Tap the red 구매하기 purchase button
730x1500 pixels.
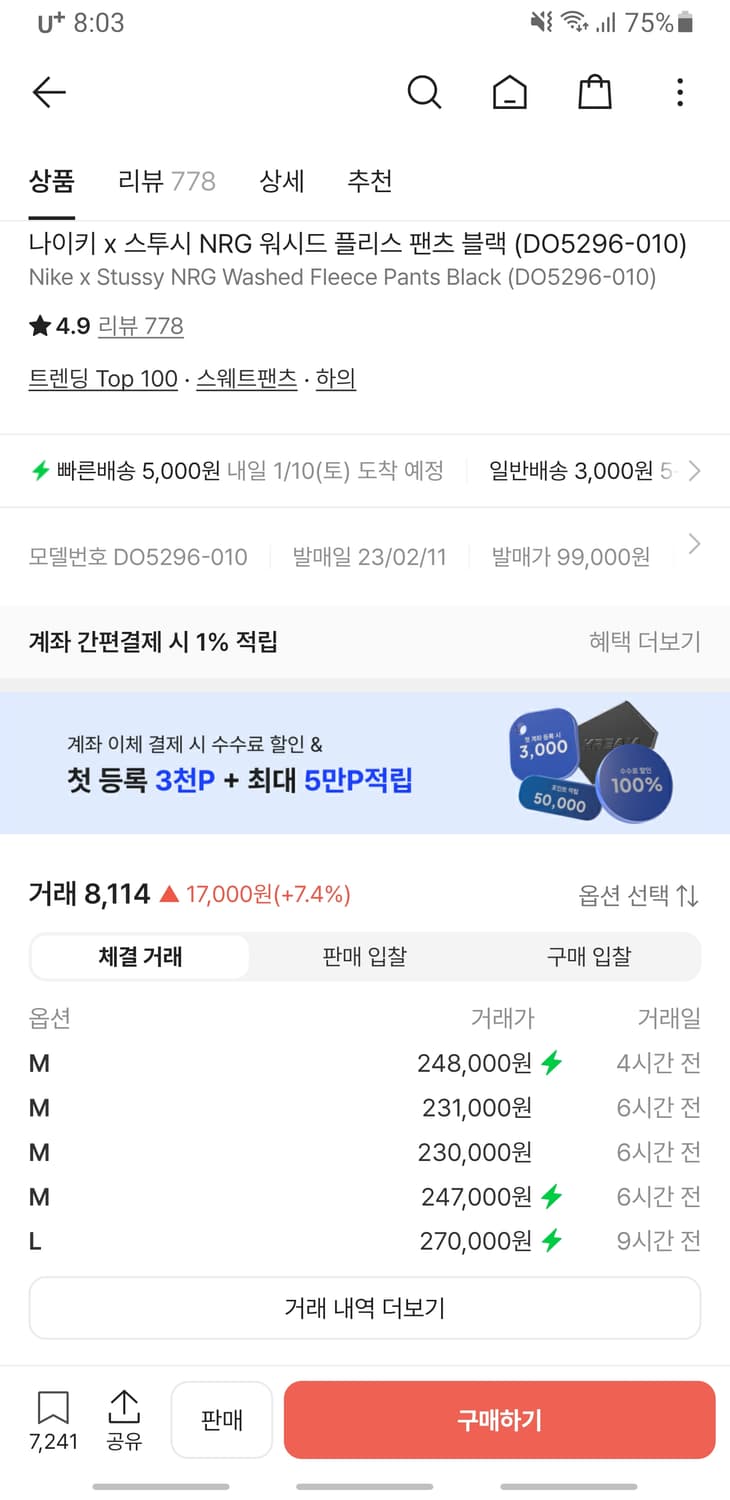pos(499,1419)
